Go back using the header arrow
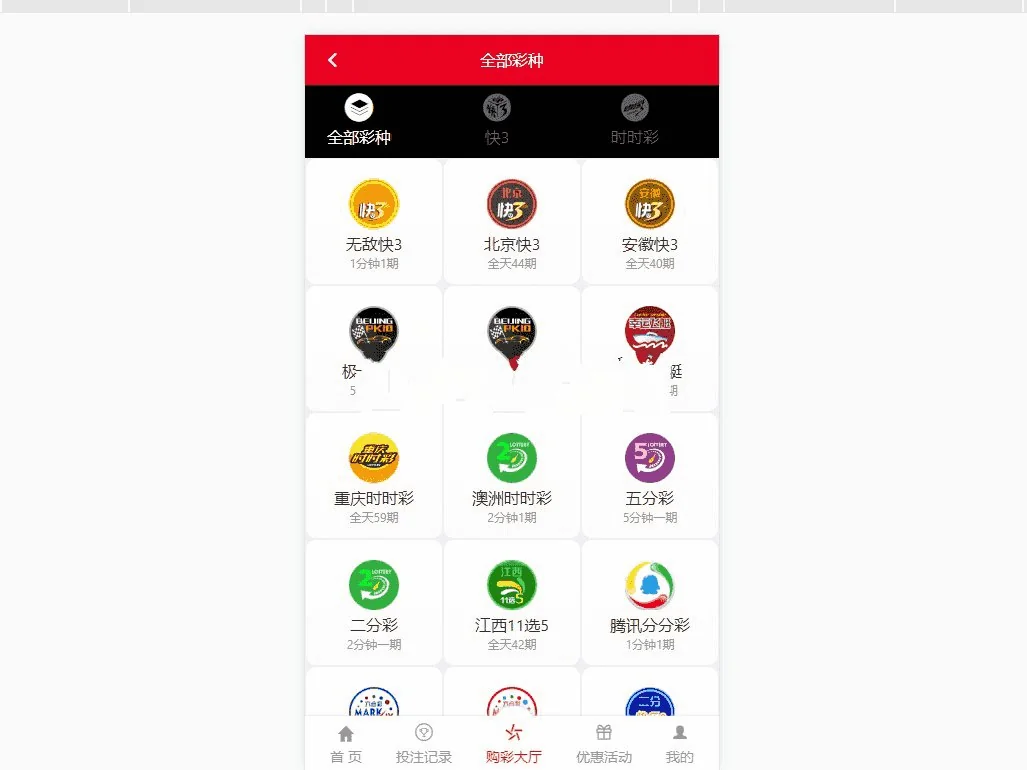 (333, 60)
